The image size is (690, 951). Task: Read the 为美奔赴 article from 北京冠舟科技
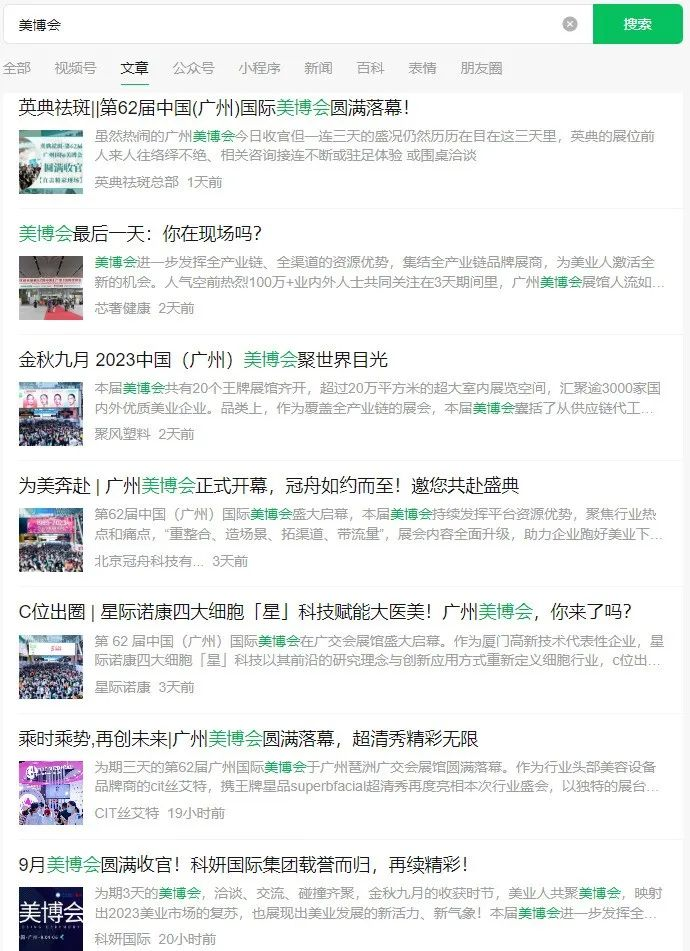(269, 486)
